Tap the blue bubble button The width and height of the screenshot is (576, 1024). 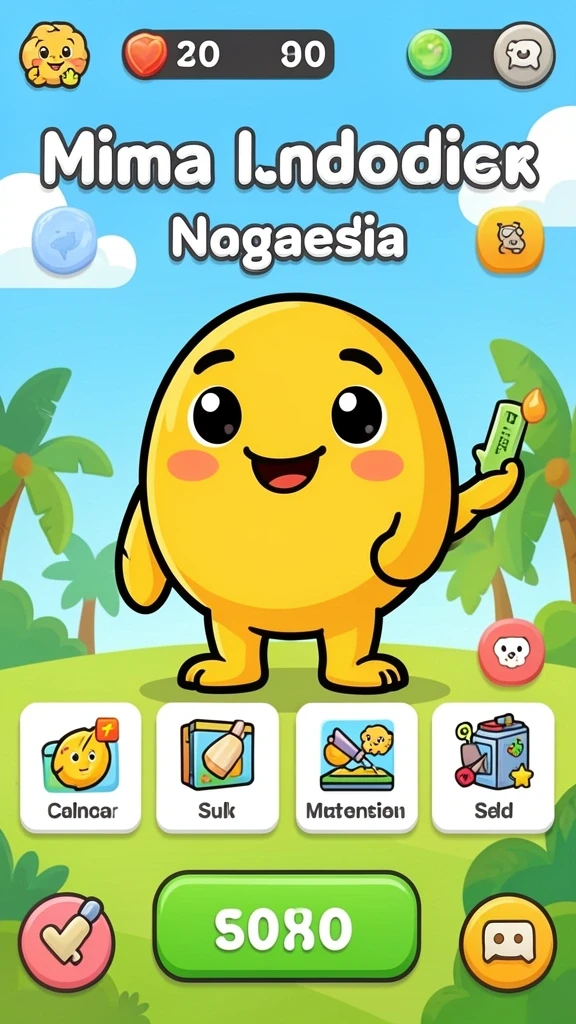pos(65,240)
